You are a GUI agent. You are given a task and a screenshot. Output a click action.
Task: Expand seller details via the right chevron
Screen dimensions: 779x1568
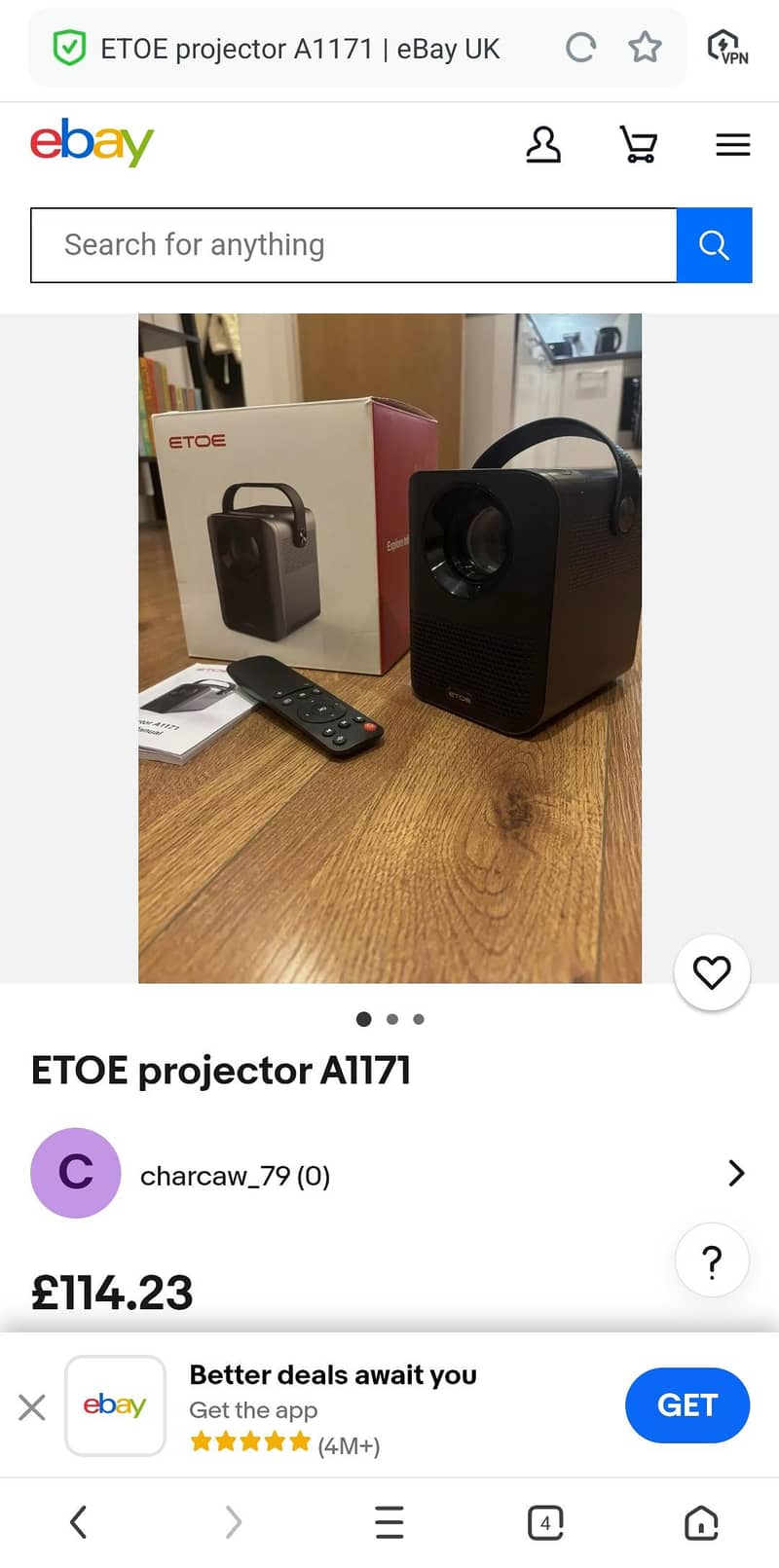(x=736, y=1174)
